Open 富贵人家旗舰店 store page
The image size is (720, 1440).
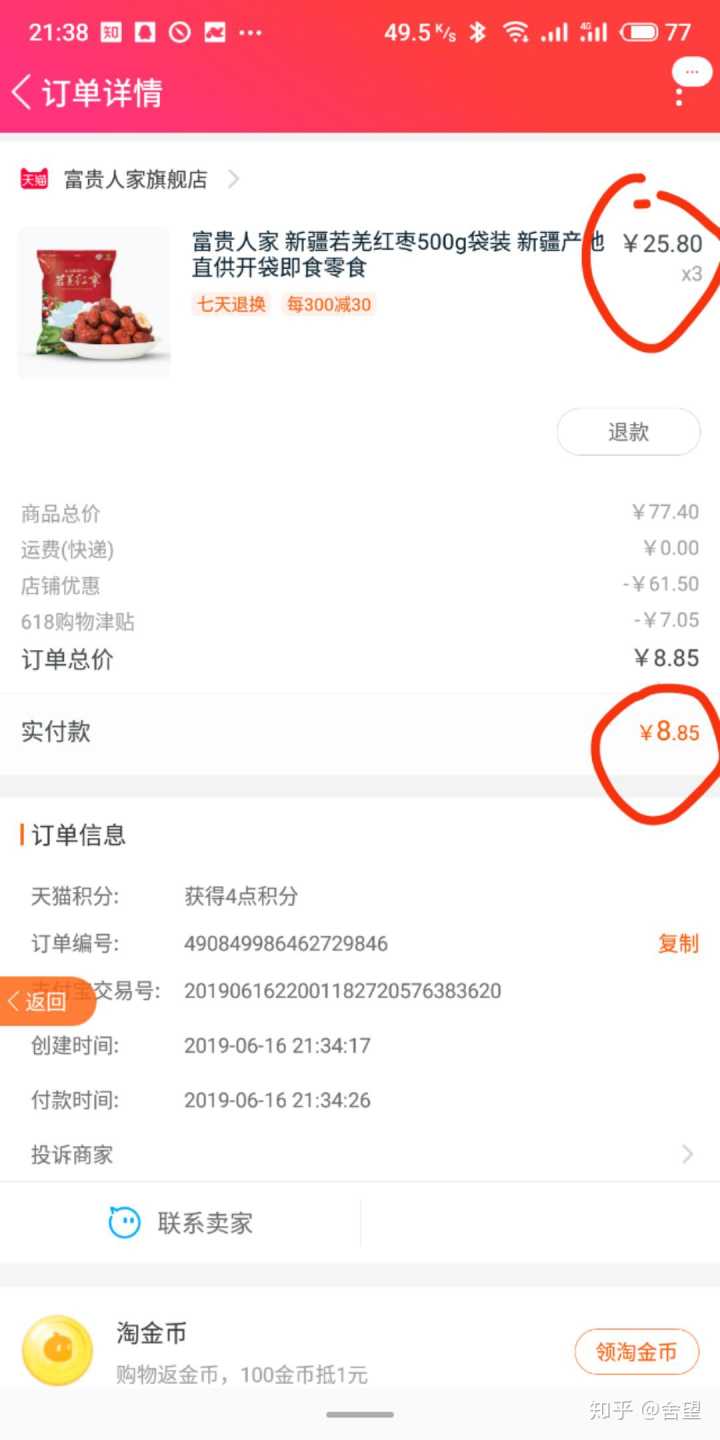click(135, 179)
